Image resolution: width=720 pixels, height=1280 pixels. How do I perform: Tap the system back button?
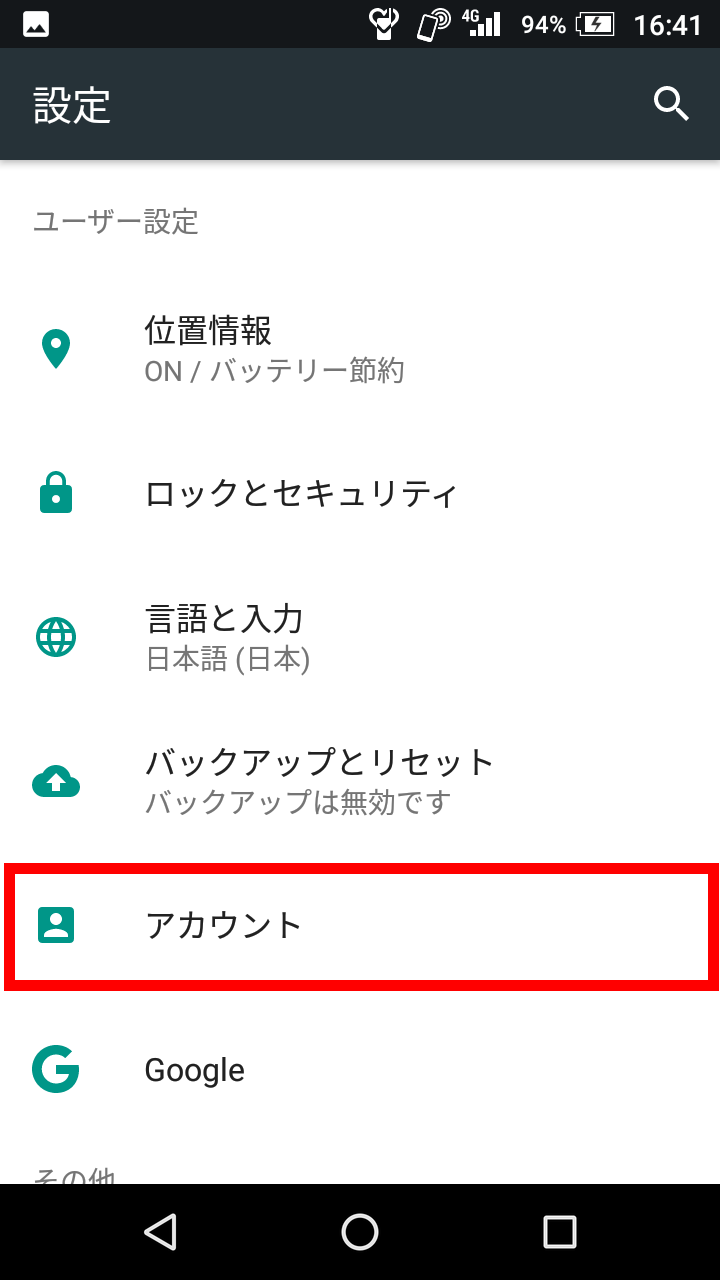coord(160,1232)
